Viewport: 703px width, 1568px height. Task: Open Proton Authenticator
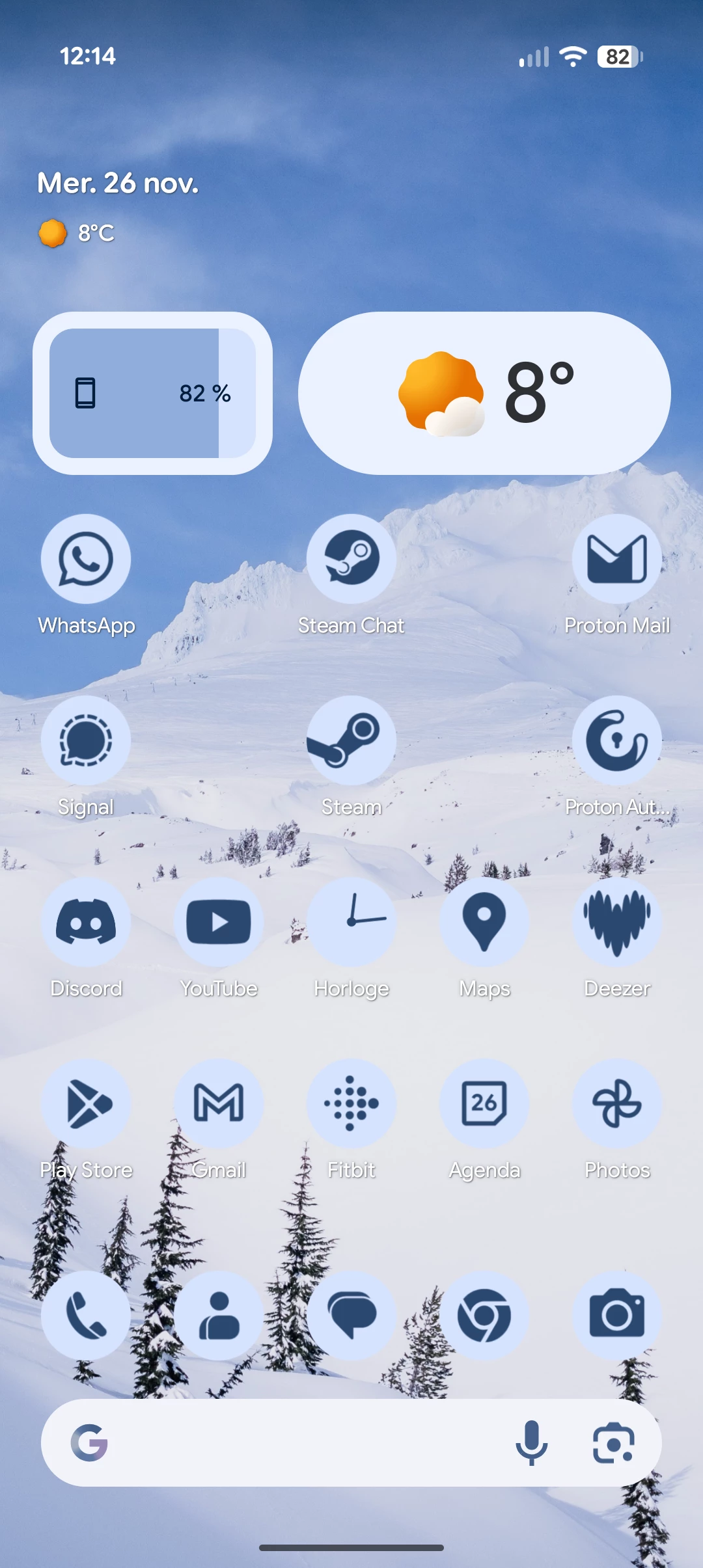point(616,740)
